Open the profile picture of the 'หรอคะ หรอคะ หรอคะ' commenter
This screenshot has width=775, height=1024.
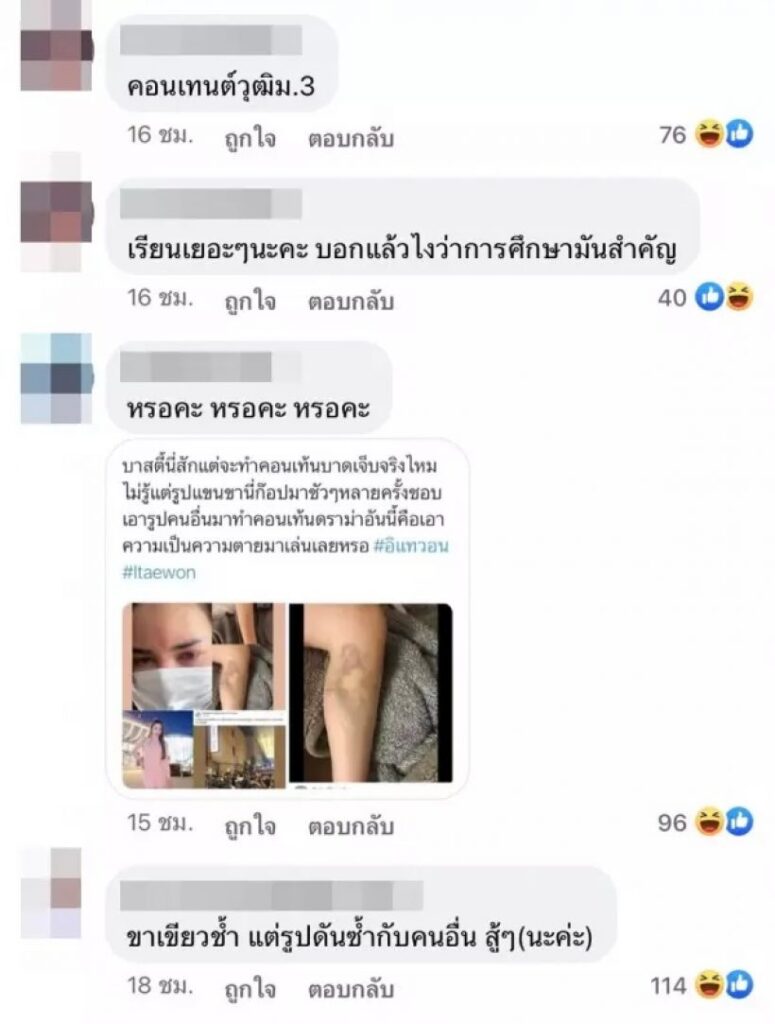[x=56, y=379]
